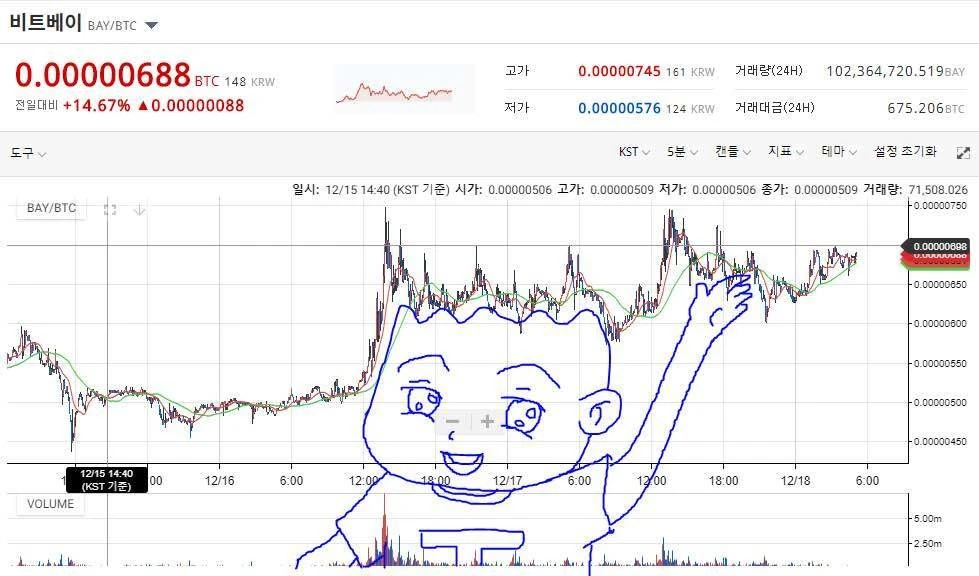
Task: Open the BAY/BTC market pair dropdown
Action: pyautogui.click(x=151, y=25)
